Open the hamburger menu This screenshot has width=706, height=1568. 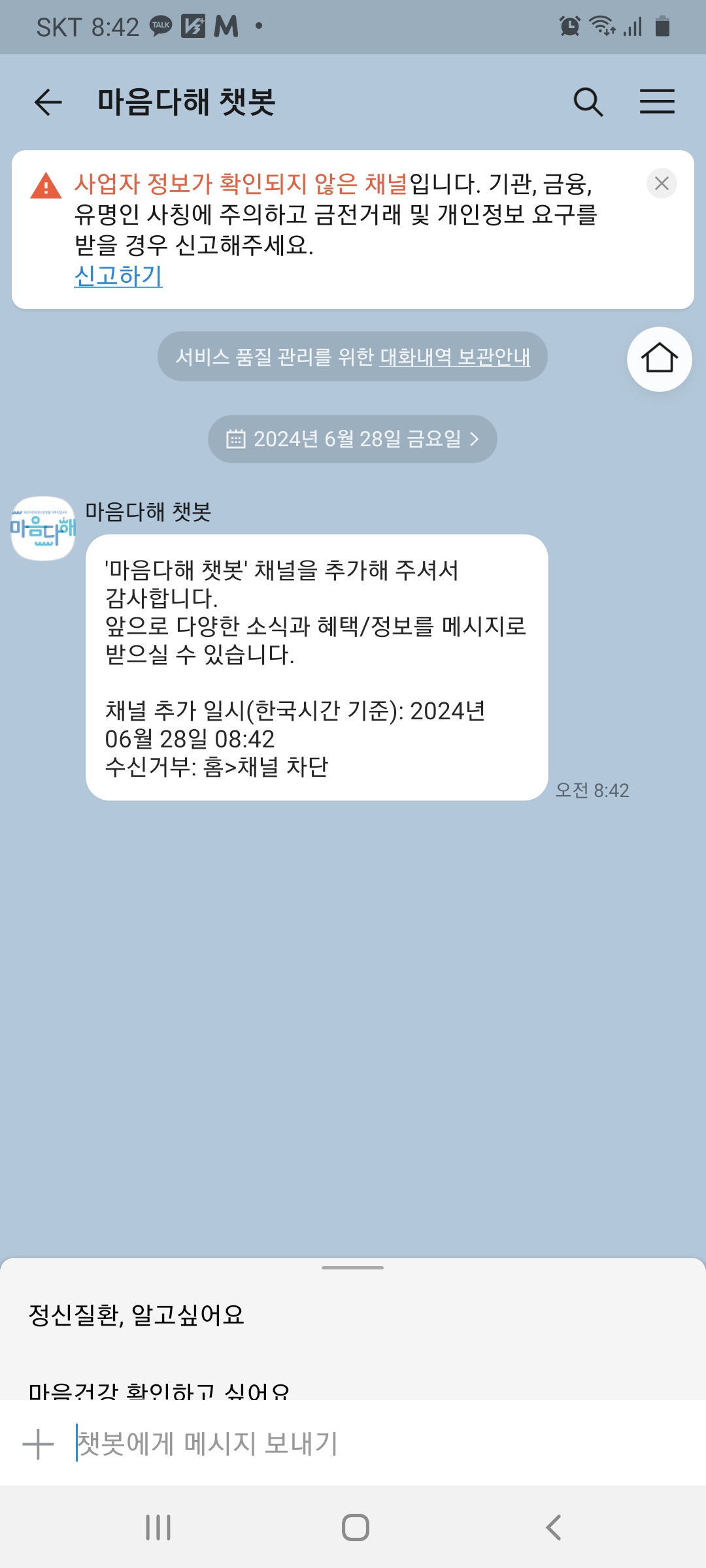pyautogui.click(x=656, y=103)
